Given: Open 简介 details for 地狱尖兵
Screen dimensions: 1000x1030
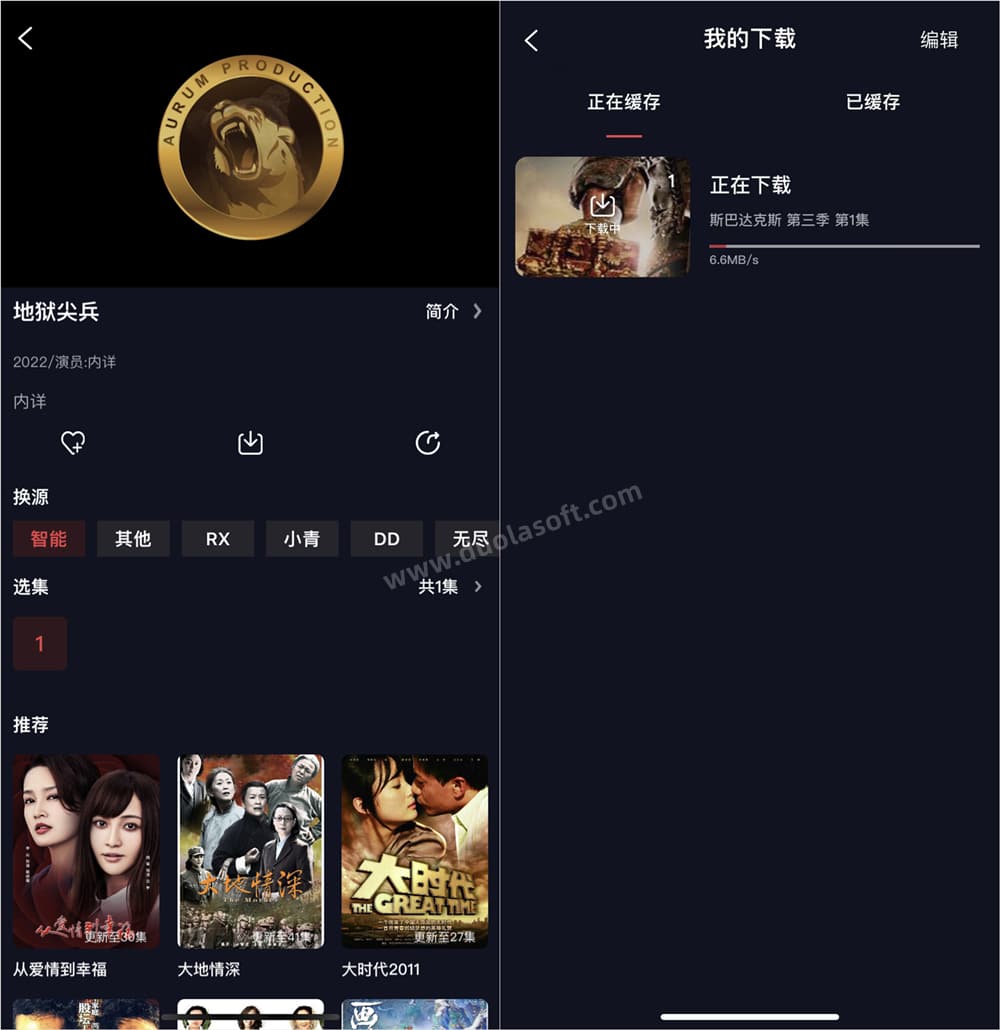Looking at the screenshot, I should pos(453,312).
